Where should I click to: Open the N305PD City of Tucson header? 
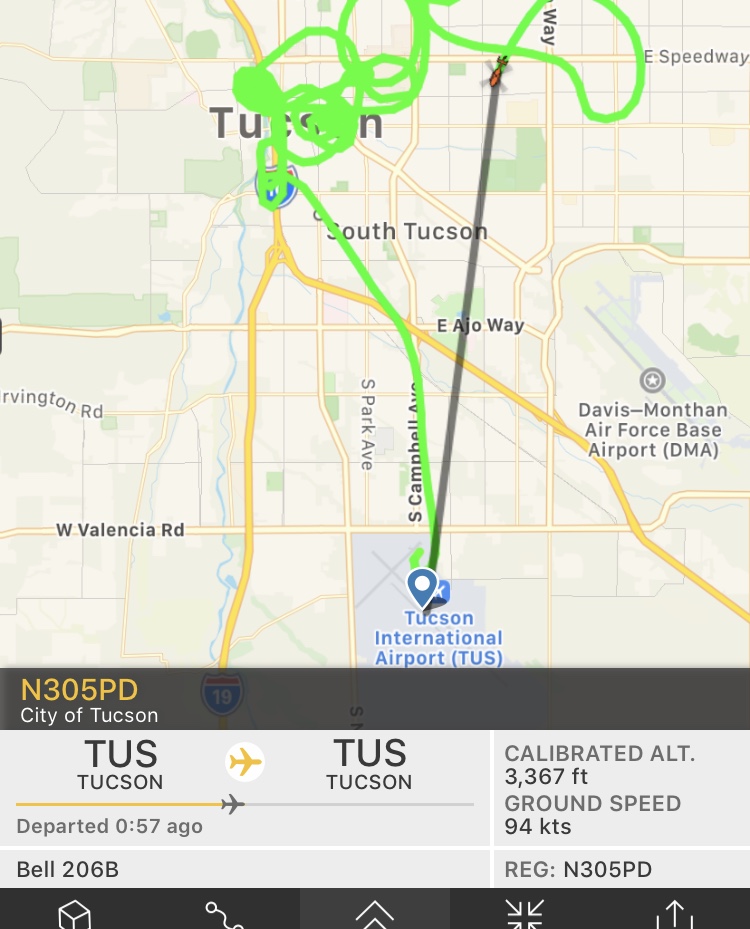point(90,701)
